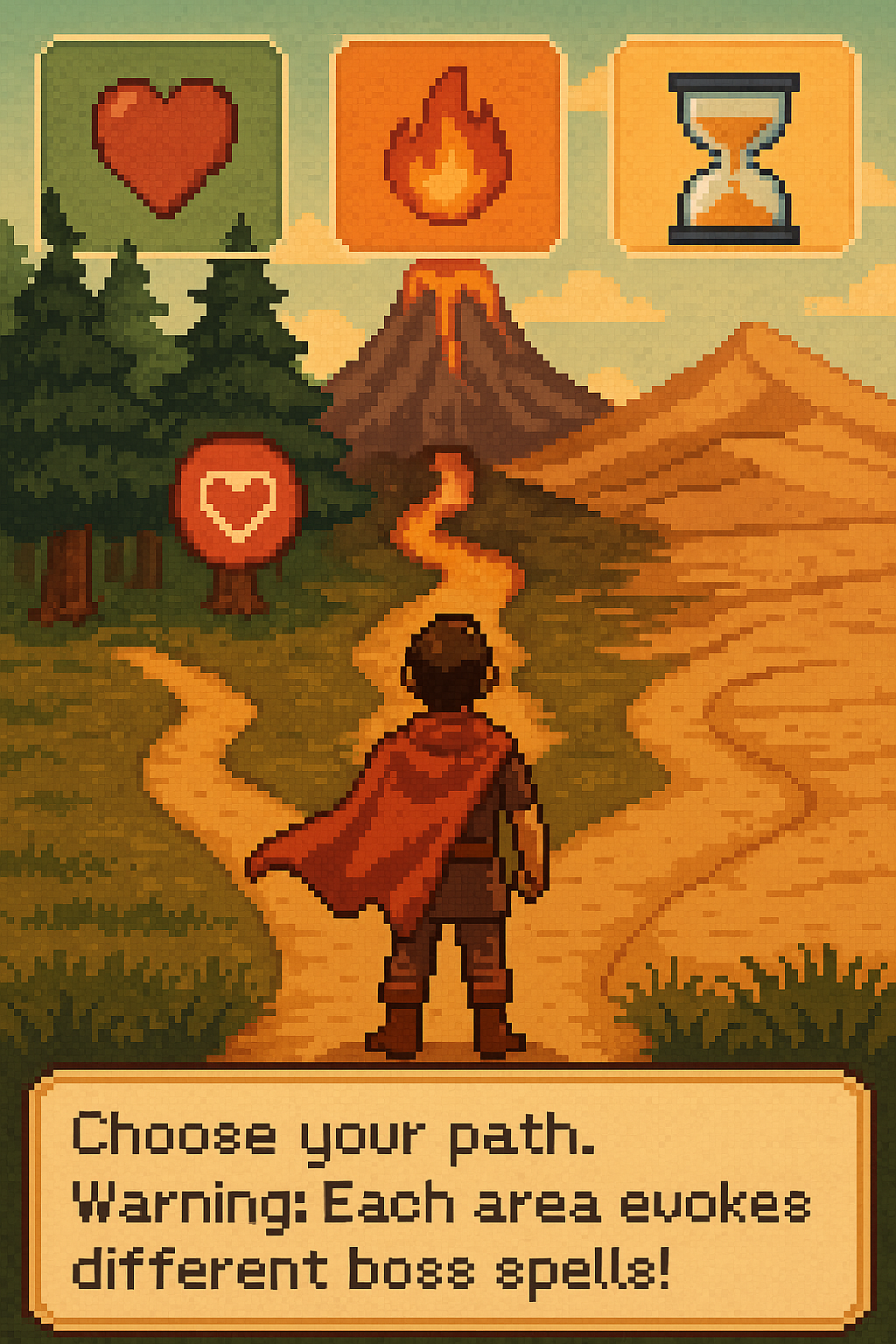Tap the round heart marker by the trees
This screenshot has width=896, height=1344.
(x=237, y=500)
